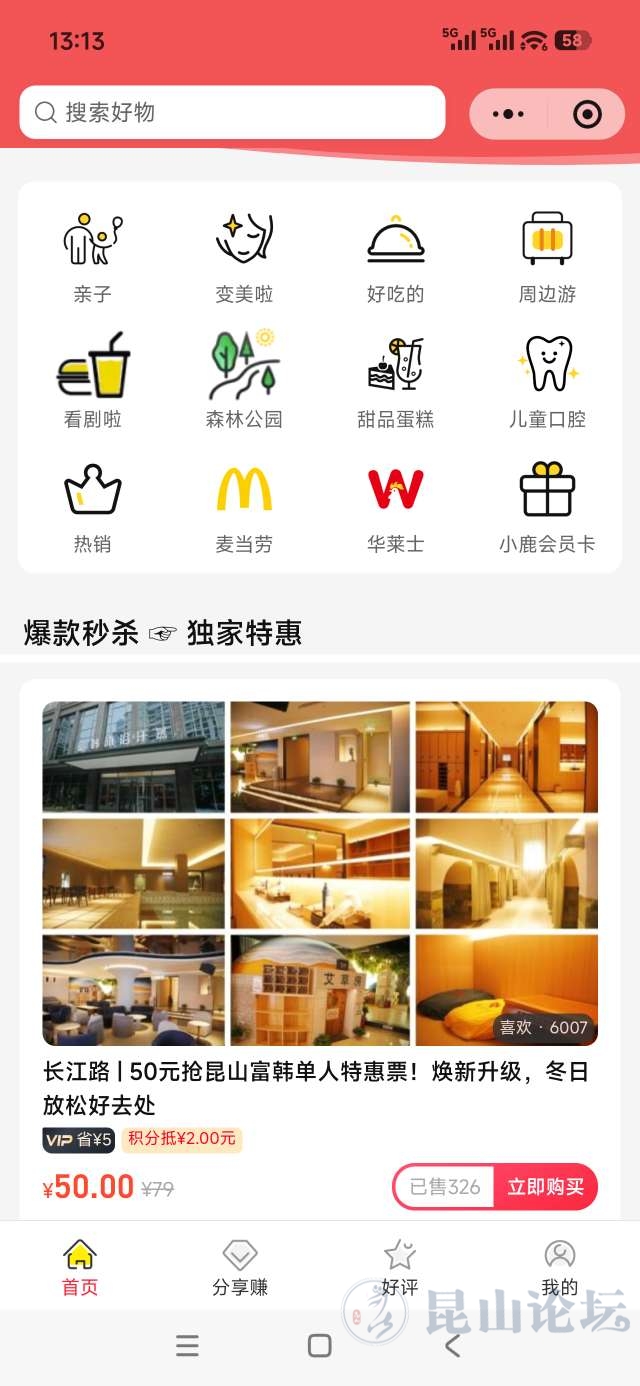Open the 看剧啦 category
Image resolution: width=640 pixels, height=1386 pixels.
(x=92, y=381)
